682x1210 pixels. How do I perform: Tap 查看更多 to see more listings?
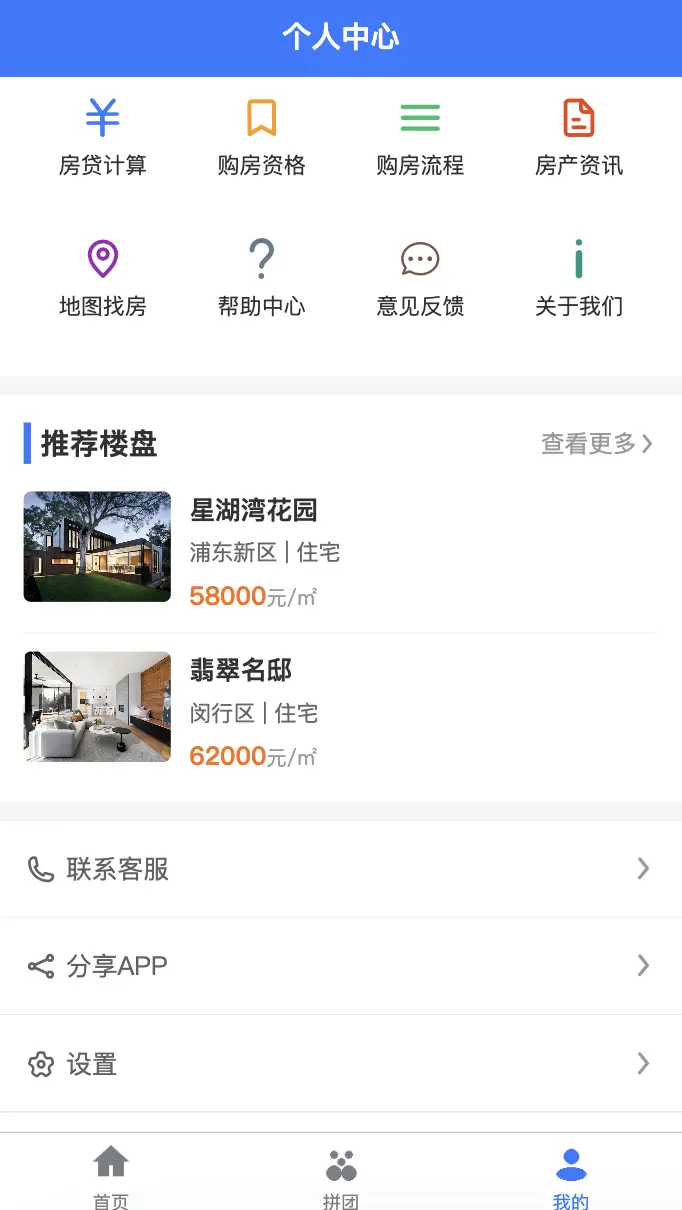coord(596,443)
